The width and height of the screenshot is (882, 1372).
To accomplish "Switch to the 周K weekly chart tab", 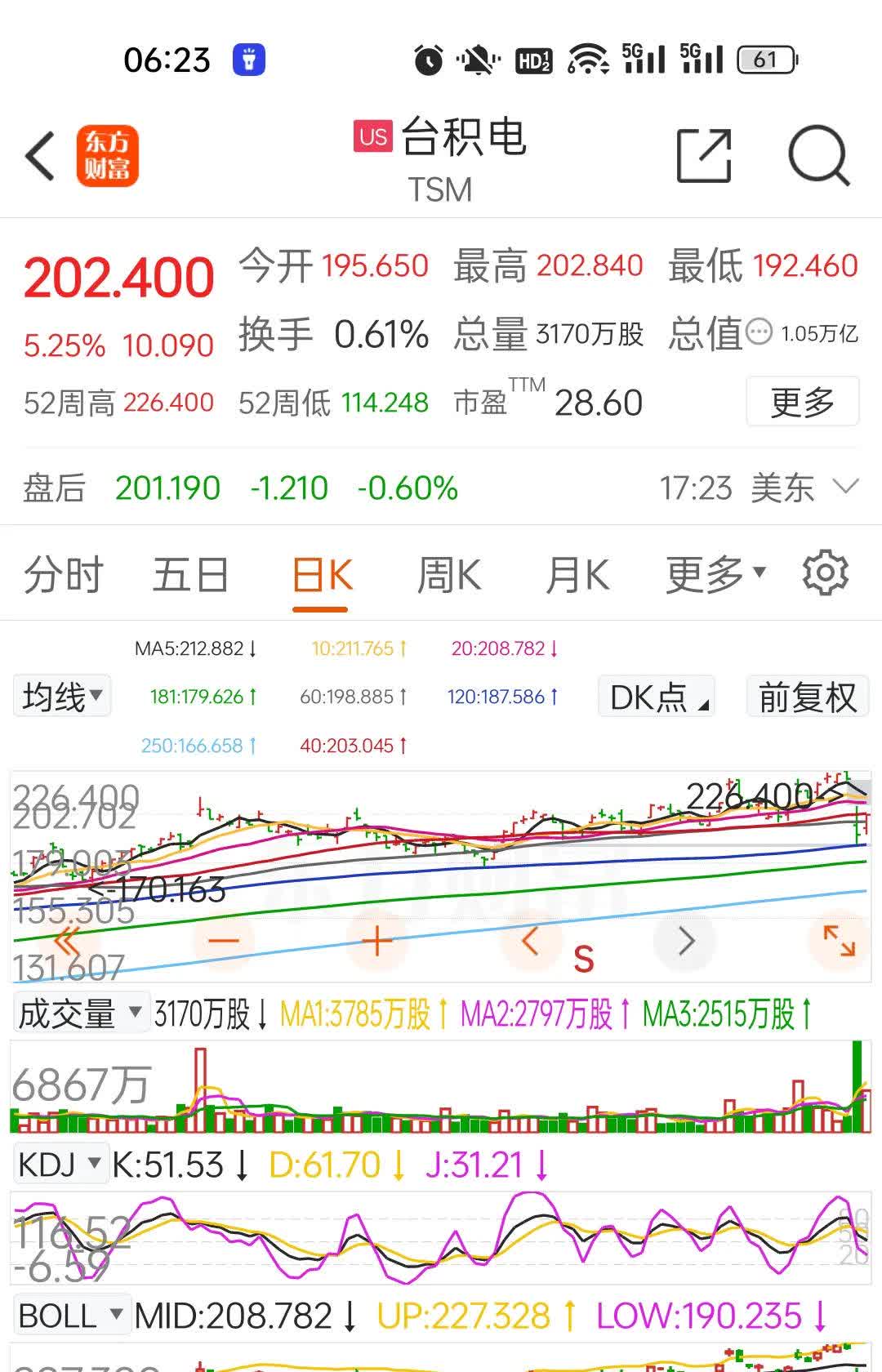I will [448, 574].
